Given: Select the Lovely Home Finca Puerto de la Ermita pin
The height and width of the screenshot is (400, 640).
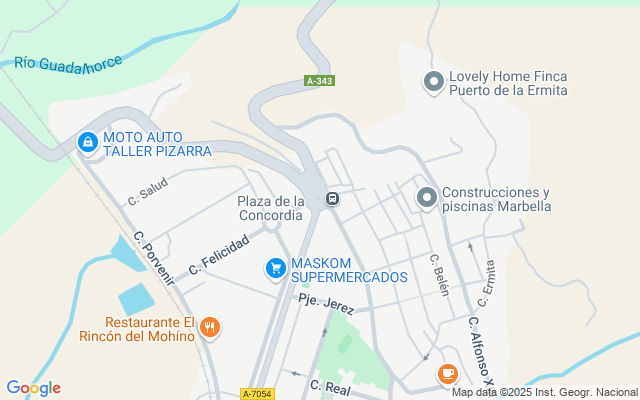Looking at the screenshot, I should pos(434,82).
